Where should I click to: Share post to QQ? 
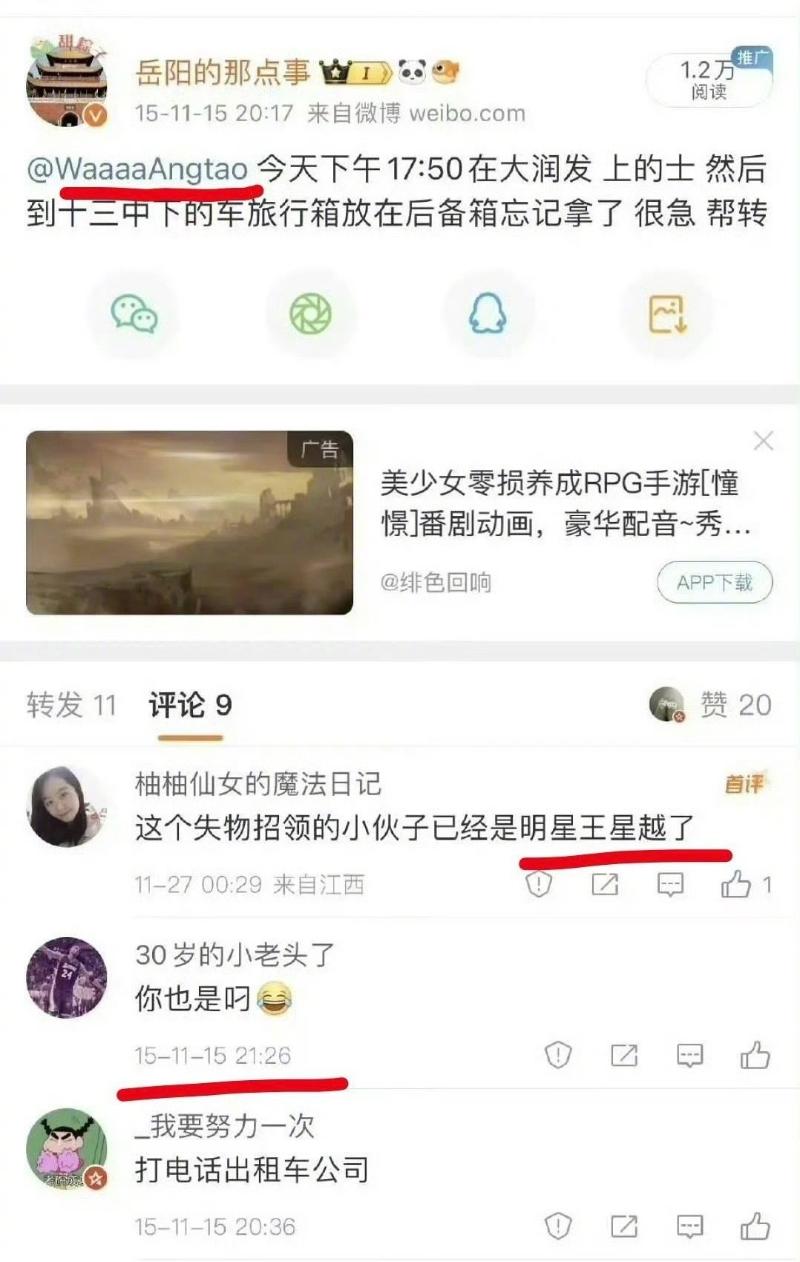click(x=488, y=315)
